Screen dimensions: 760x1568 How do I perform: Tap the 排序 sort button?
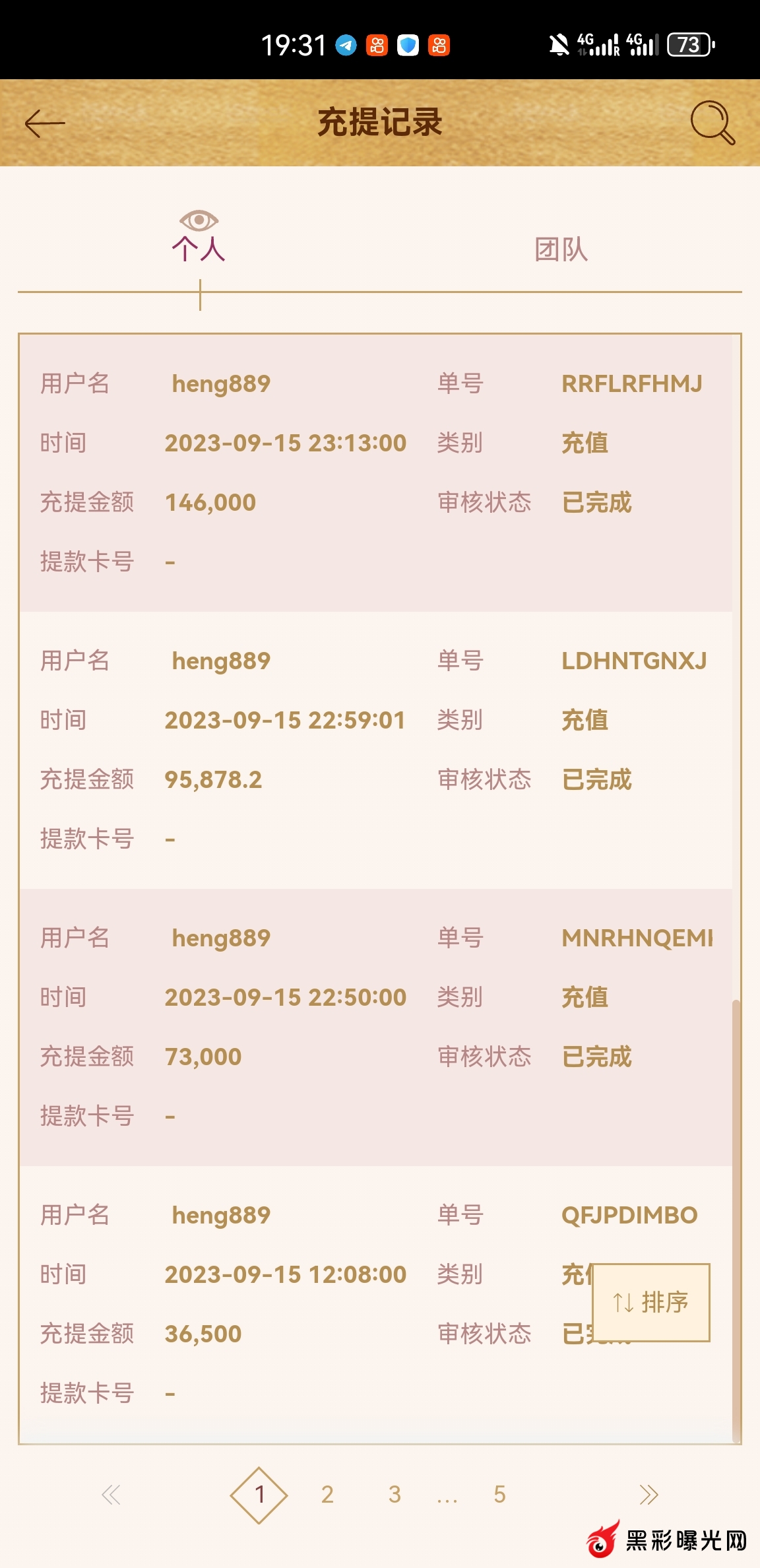pos(651,1302)
